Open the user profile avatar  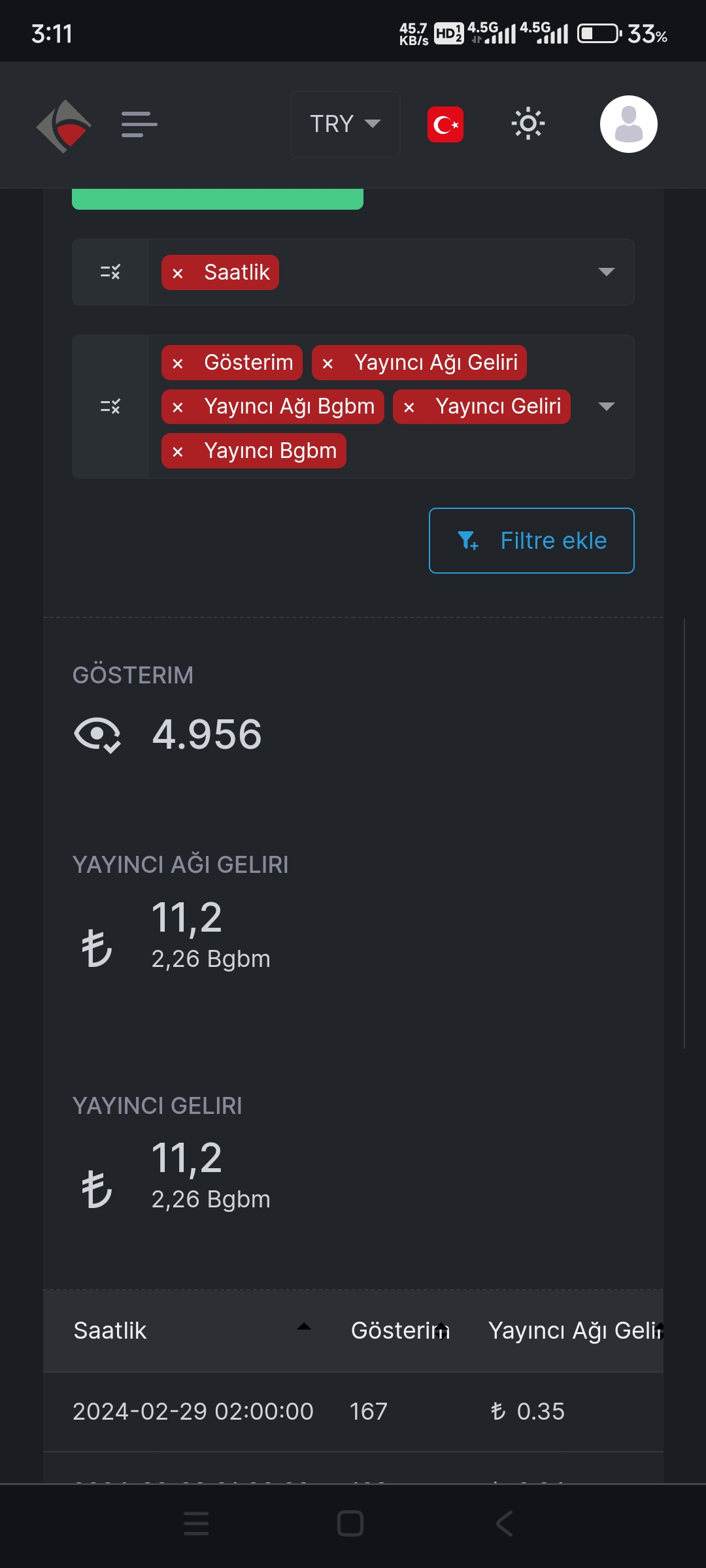click(x=629, y=124)
